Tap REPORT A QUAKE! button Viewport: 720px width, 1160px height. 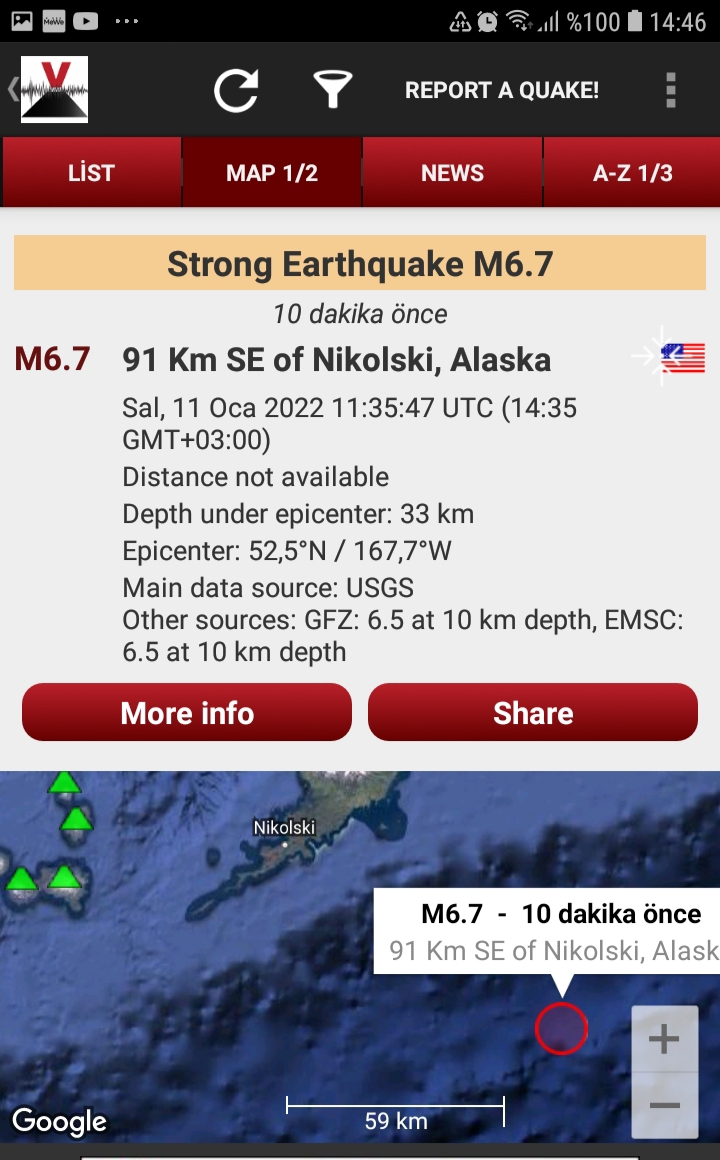(x=502, y=90)
